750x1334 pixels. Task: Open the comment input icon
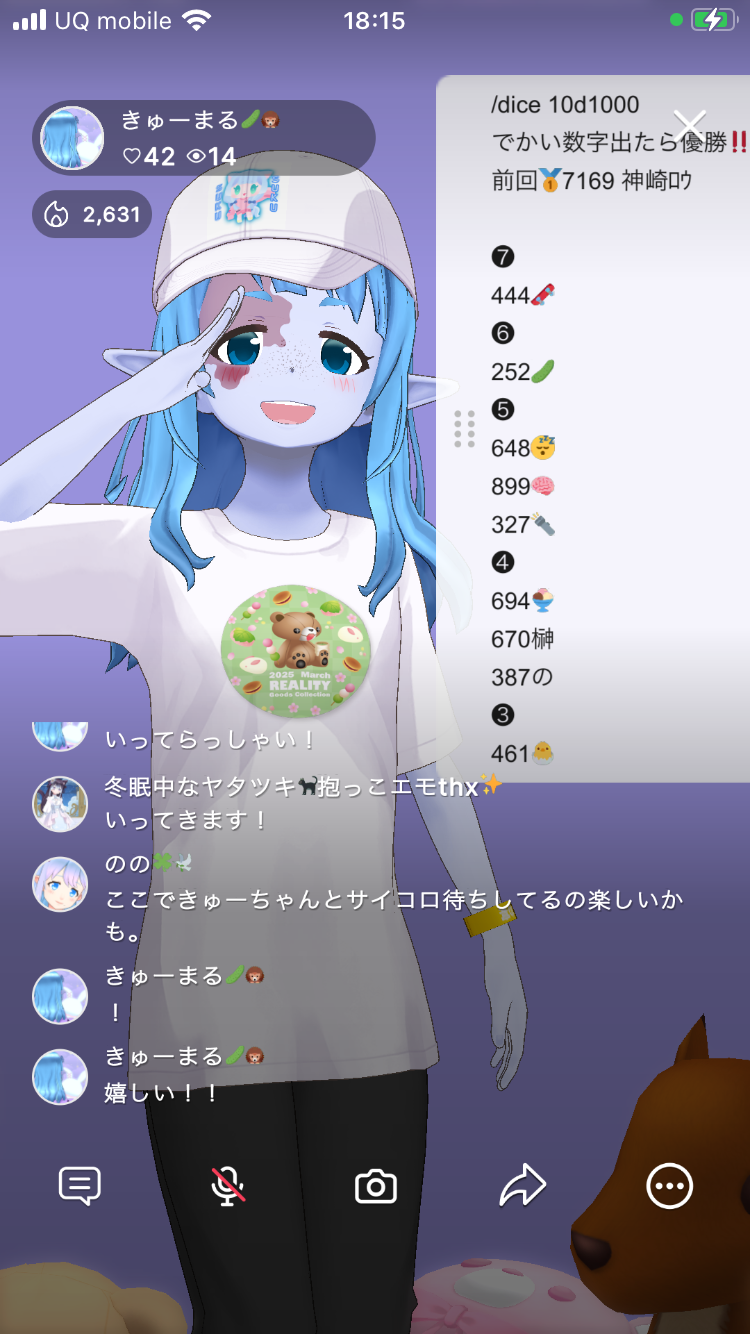click(80, 1186)
